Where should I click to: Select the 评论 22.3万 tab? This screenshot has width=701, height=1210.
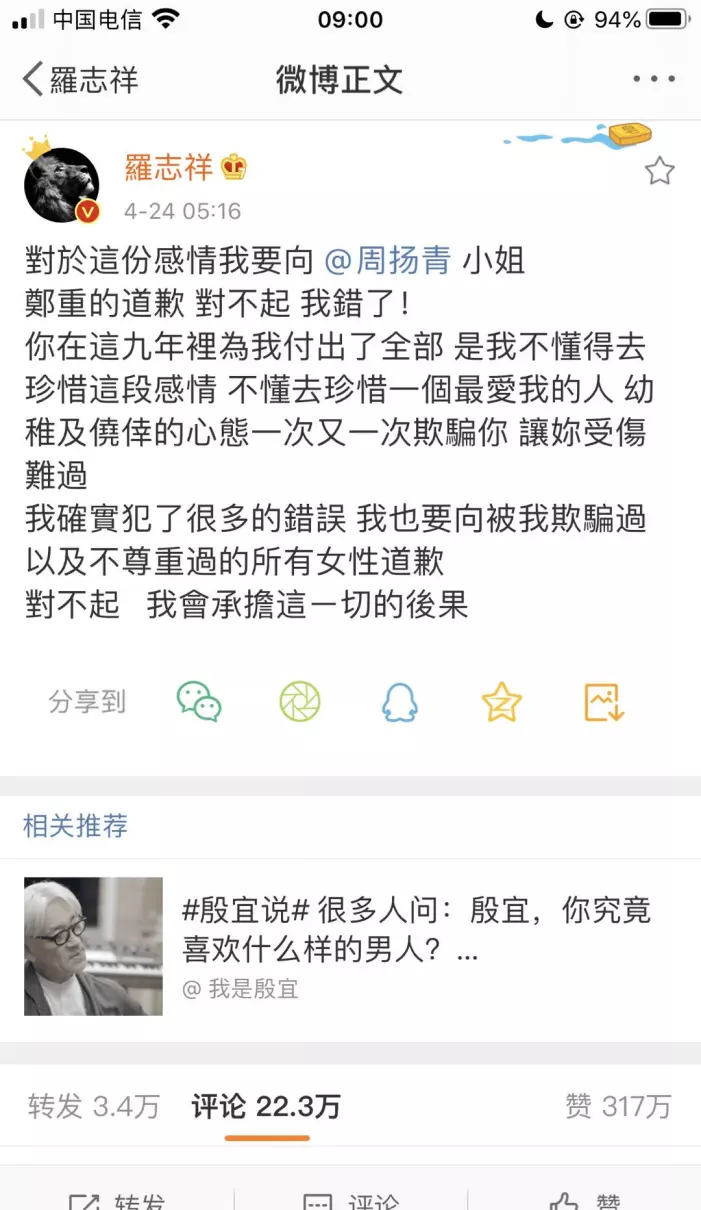click(266, 1106)
